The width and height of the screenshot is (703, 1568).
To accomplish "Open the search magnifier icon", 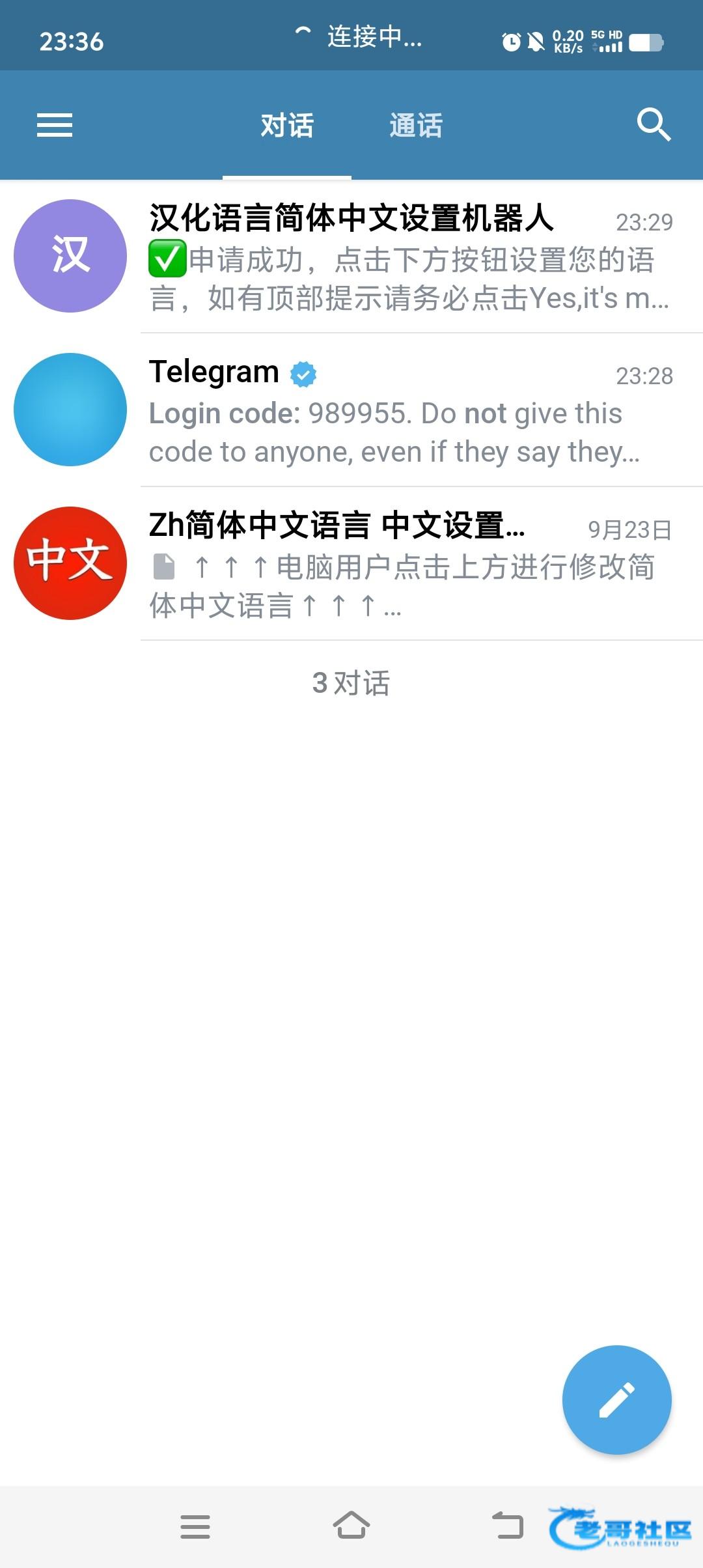I will 653,124.
